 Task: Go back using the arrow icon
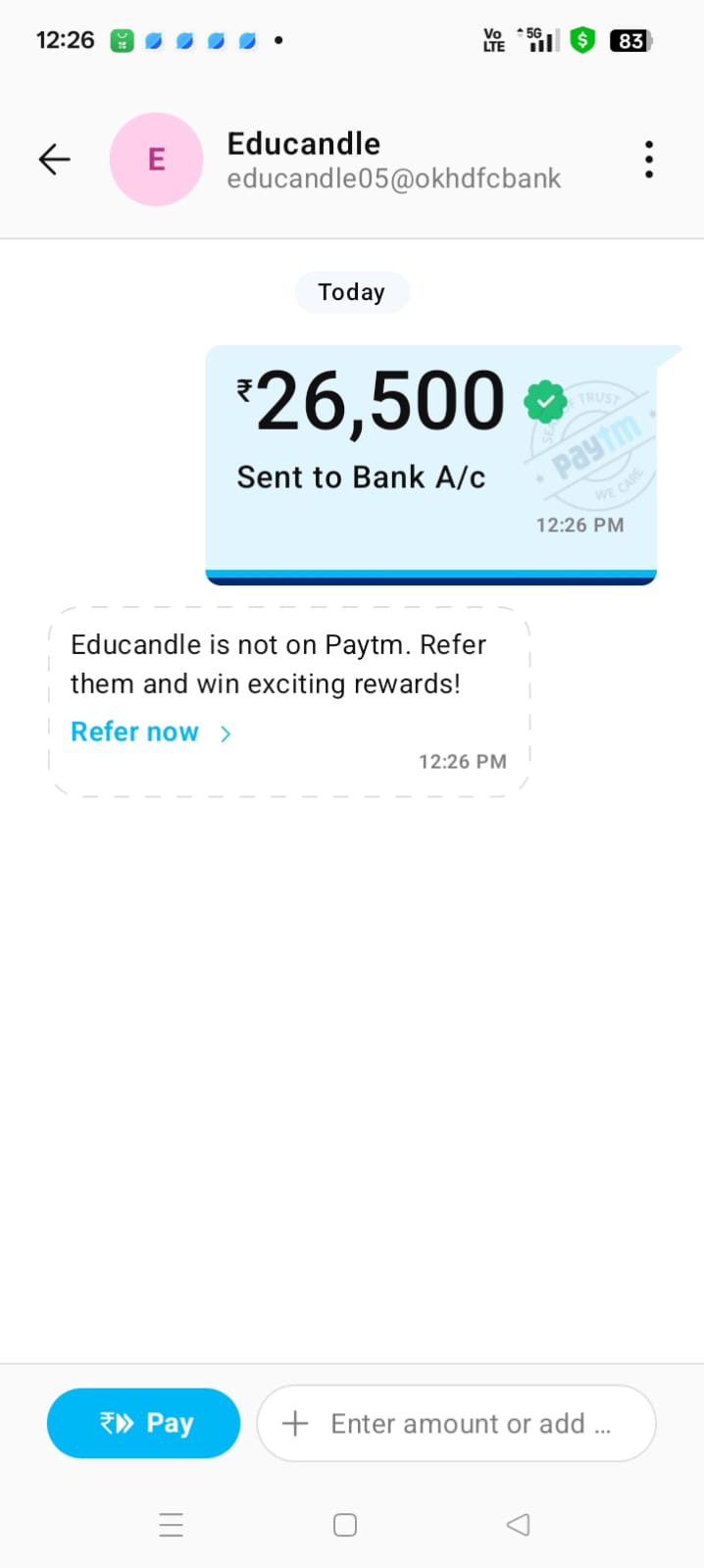pos(55,159)
